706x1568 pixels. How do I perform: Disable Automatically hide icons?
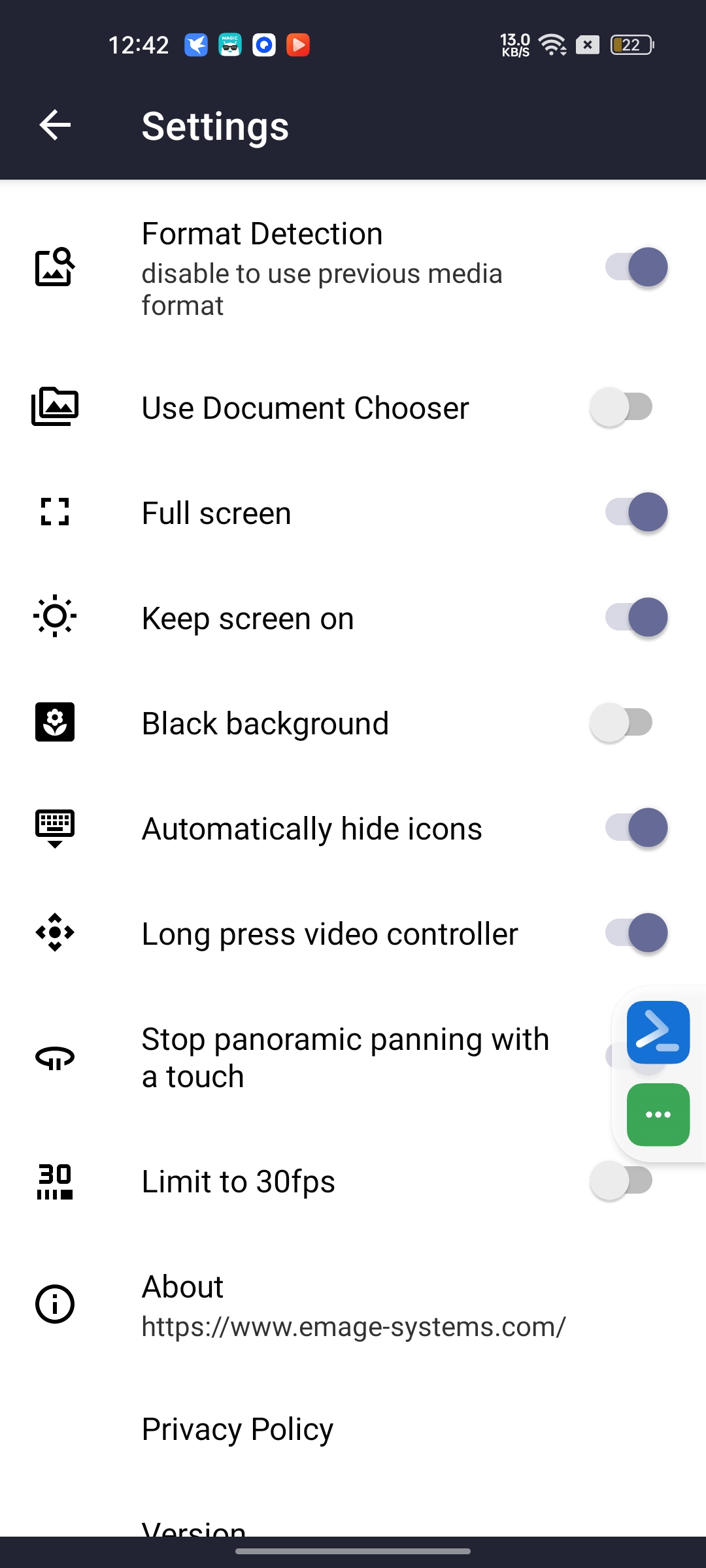[x=635, y=828]
